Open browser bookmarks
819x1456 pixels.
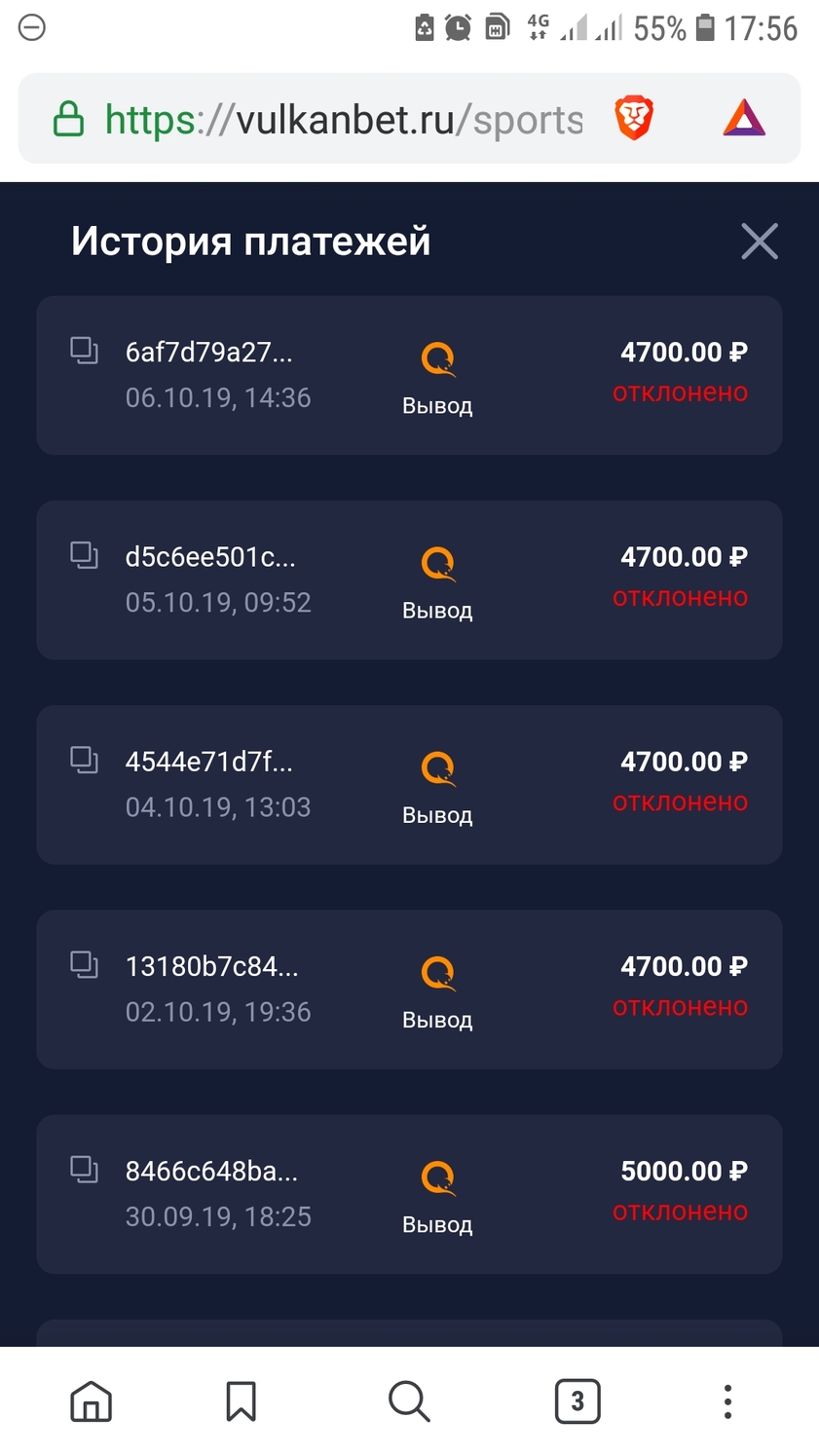[241, 1402]
